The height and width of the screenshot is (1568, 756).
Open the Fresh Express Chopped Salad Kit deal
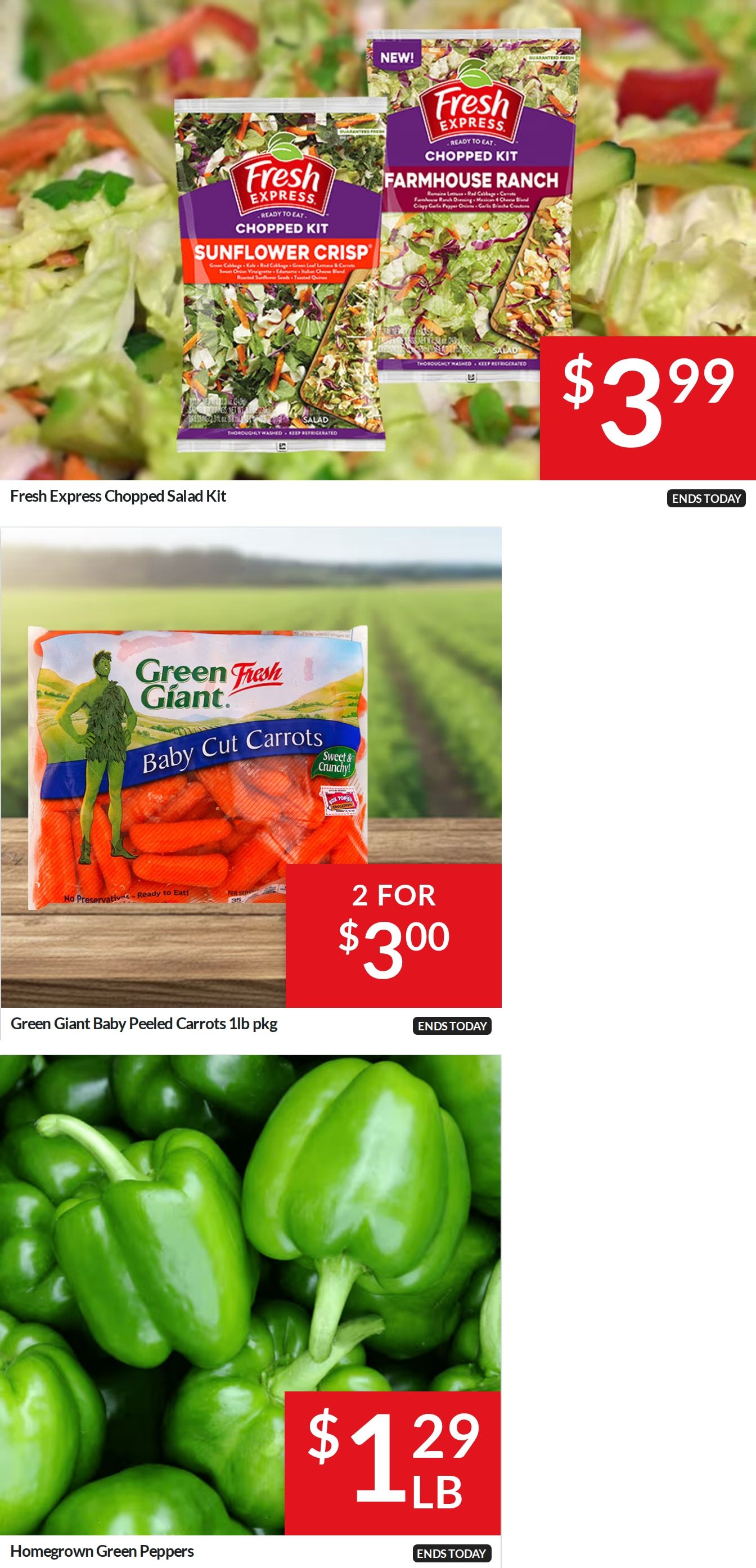[378, 256]
